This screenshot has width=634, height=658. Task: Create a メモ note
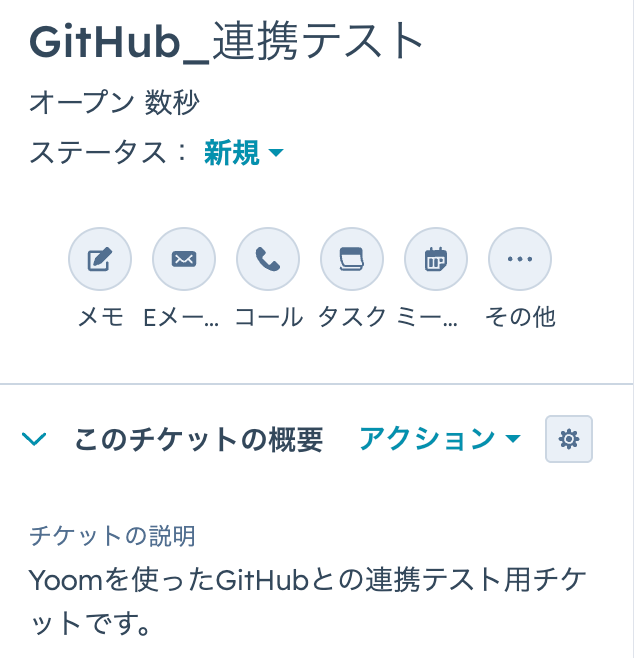[100, 260]
